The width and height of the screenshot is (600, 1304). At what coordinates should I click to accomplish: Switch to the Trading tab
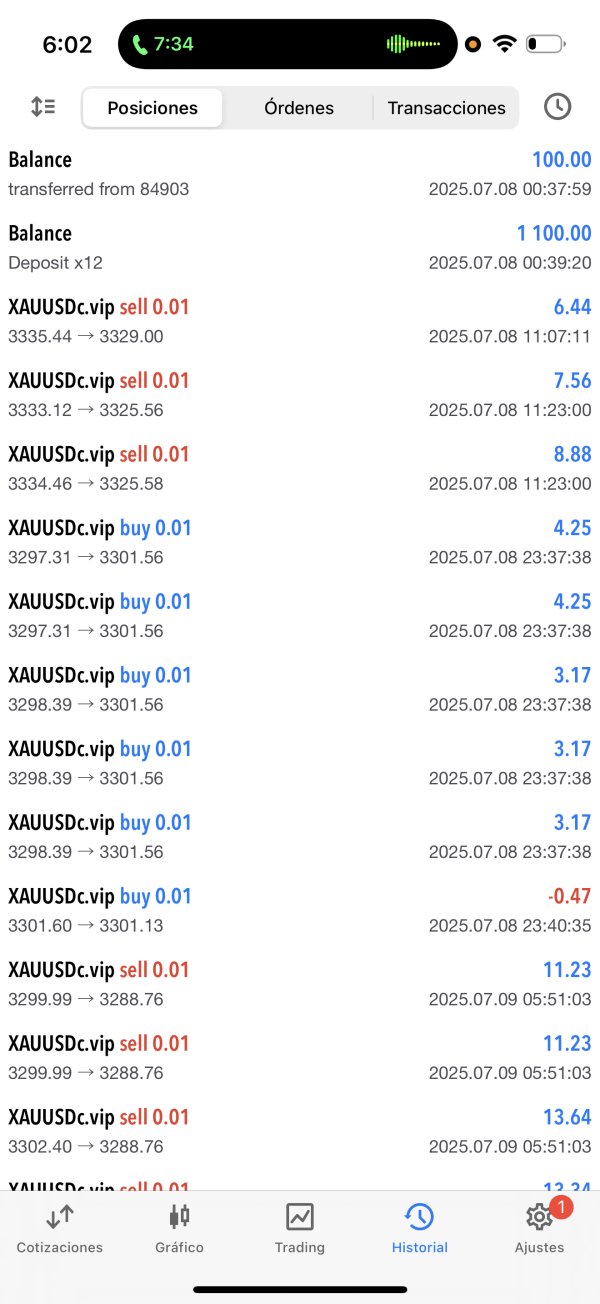[x=299, y=1228]
